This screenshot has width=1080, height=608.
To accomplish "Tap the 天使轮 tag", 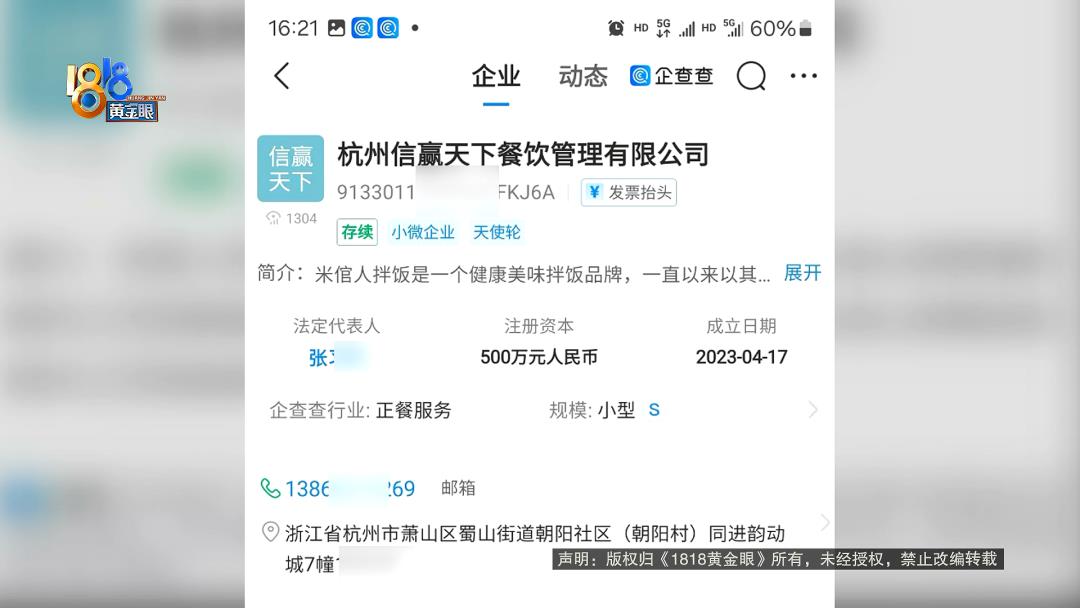I will click(497, 232).
